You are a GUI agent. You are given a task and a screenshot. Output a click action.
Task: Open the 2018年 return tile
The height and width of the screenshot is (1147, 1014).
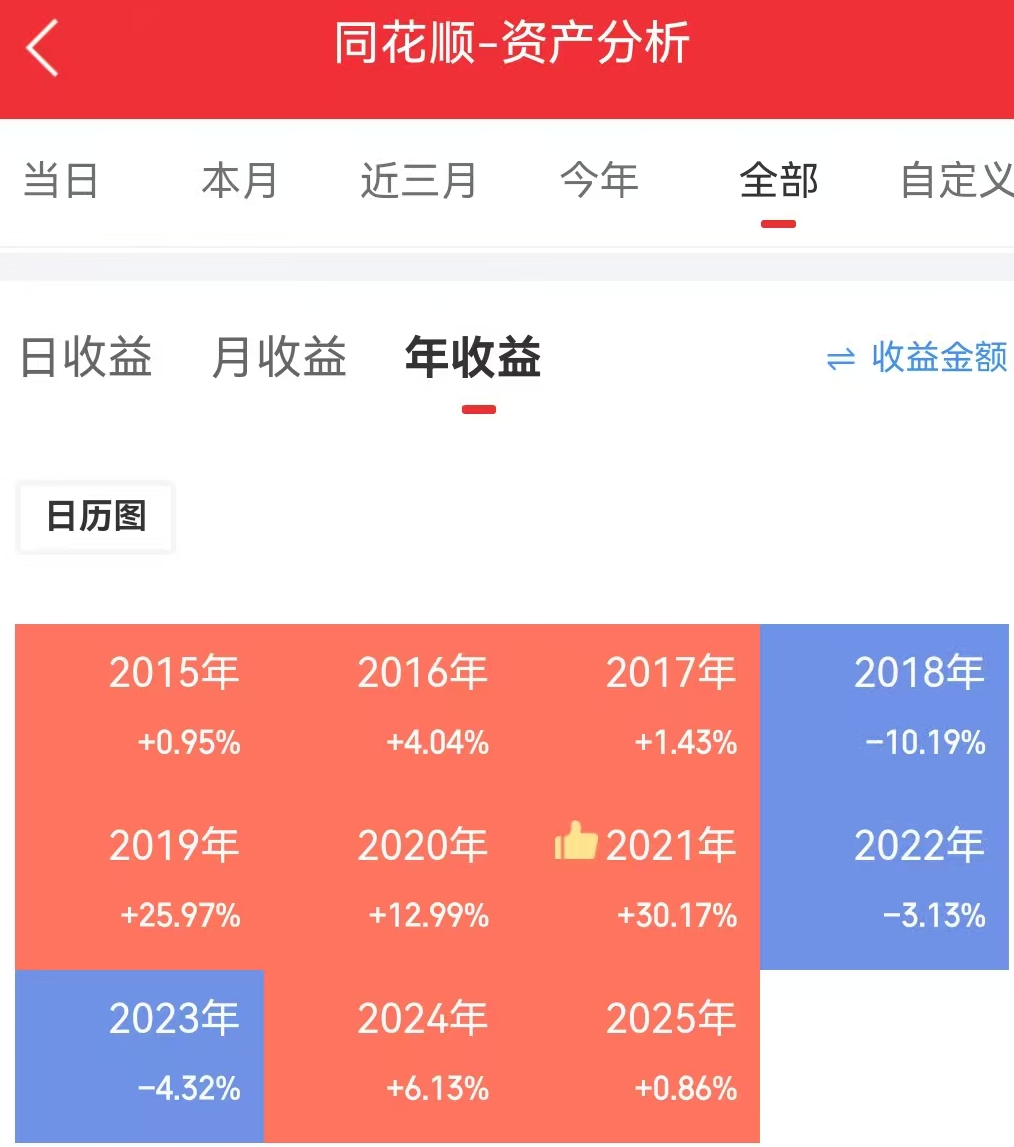pos(884,710)
